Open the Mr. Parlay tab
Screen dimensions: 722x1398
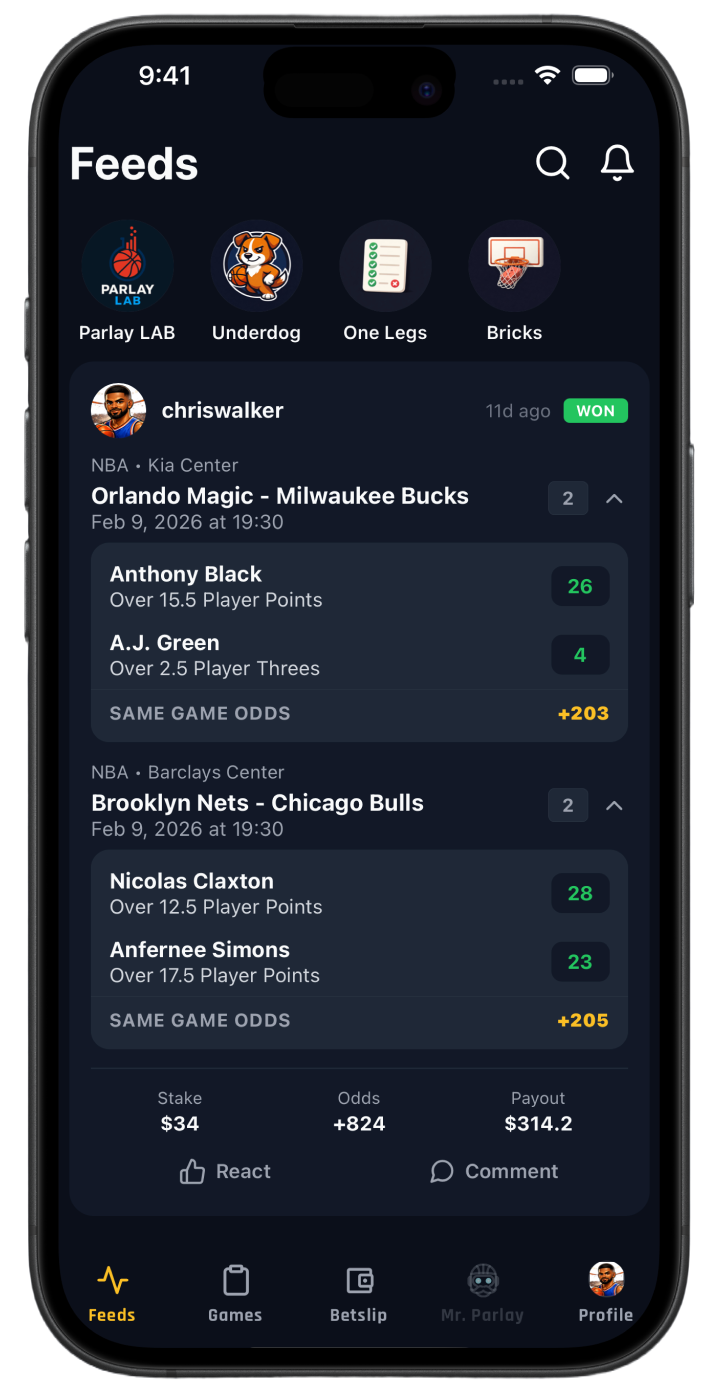pos(482,1293)
